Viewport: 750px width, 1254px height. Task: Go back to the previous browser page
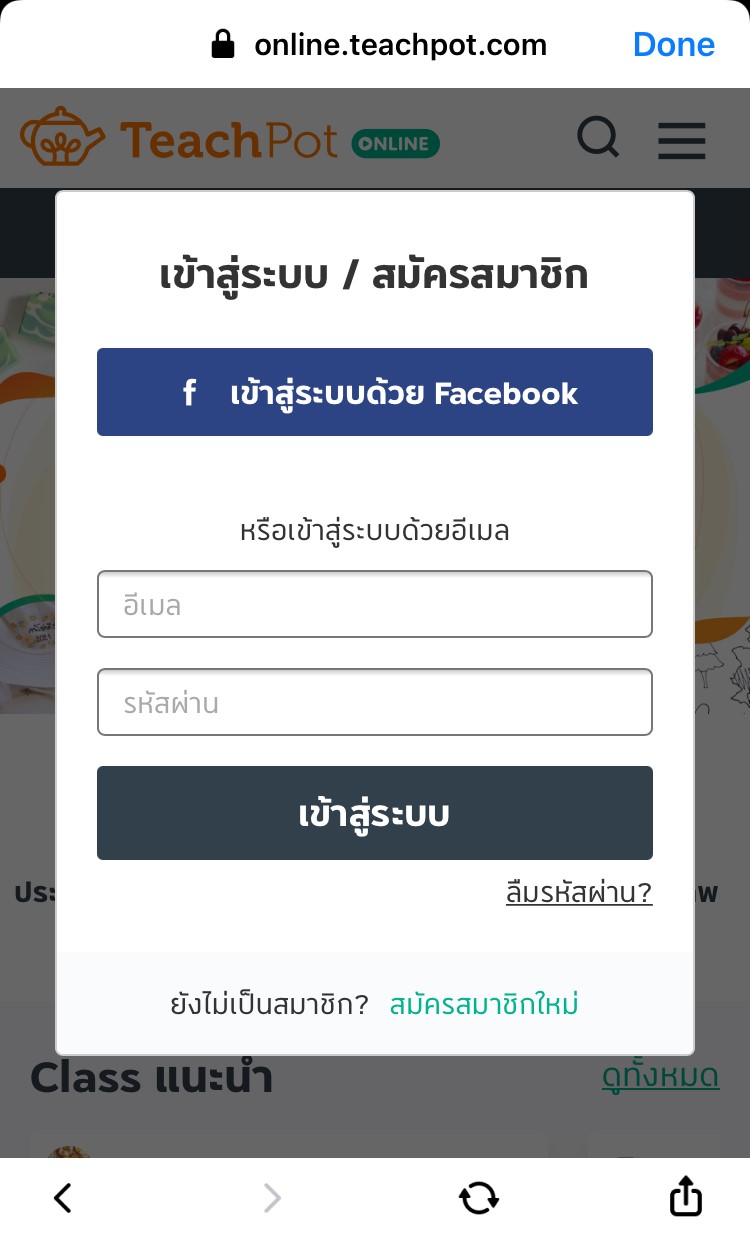coord(63,1197)
